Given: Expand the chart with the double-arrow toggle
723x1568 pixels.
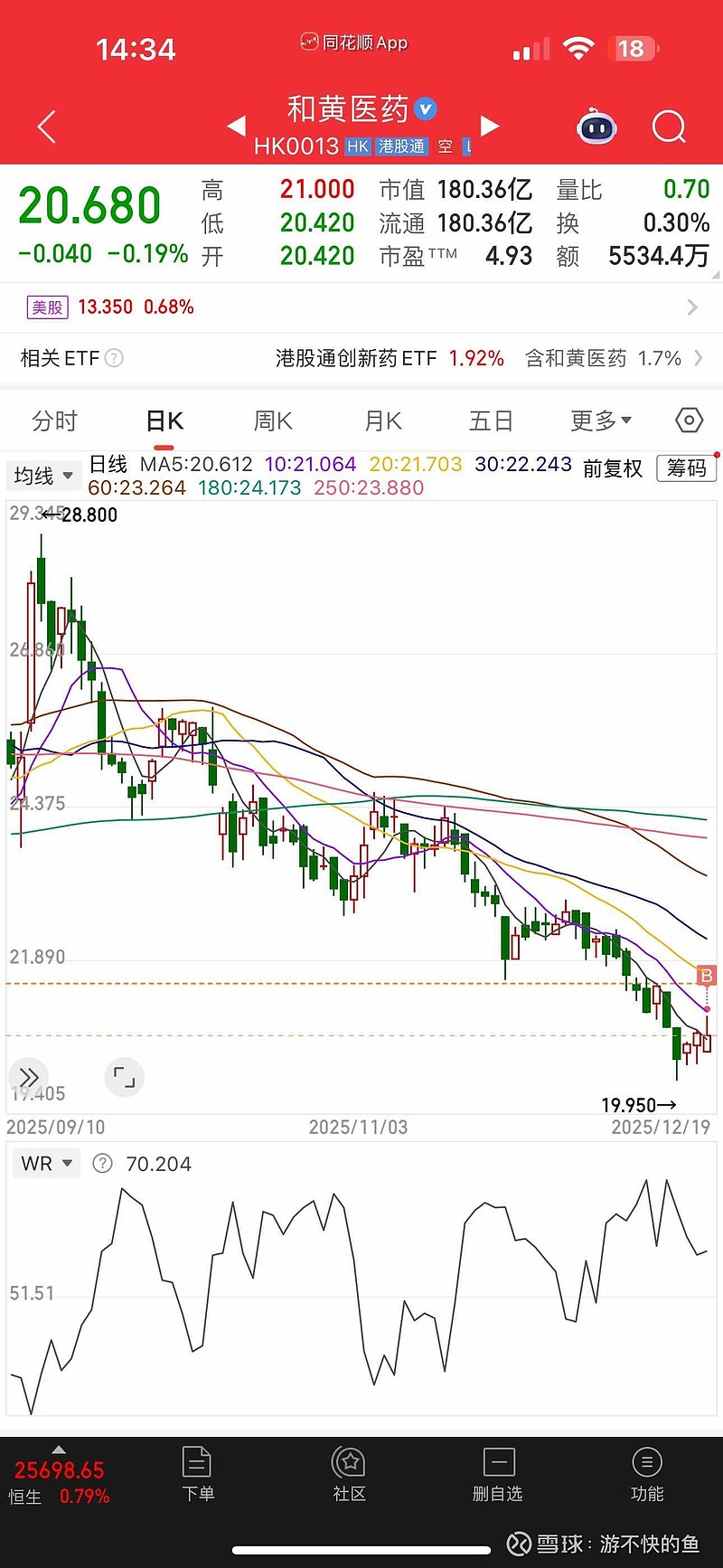Looking at the screenshot, I should 28,1077.
